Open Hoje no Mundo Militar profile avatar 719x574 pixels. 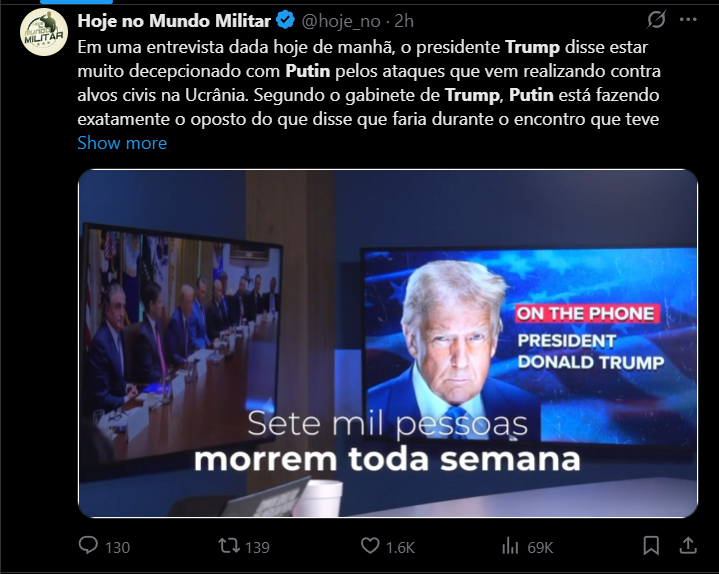43,32
